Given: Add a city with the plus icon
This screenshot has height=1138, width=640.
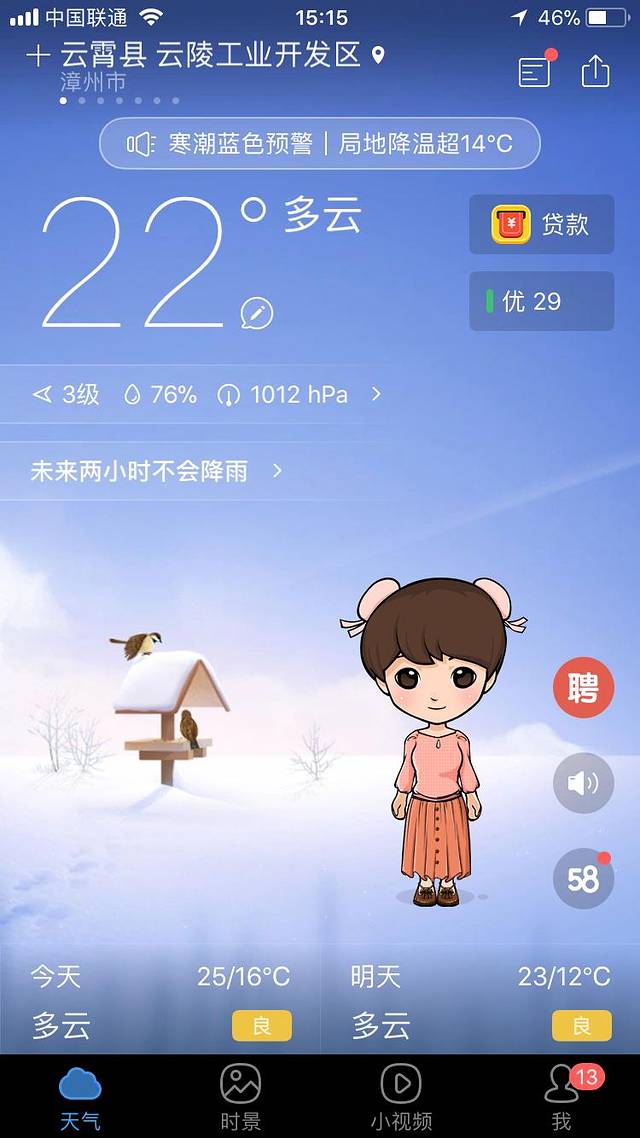Looking at the screenshot, I should 37,56.
